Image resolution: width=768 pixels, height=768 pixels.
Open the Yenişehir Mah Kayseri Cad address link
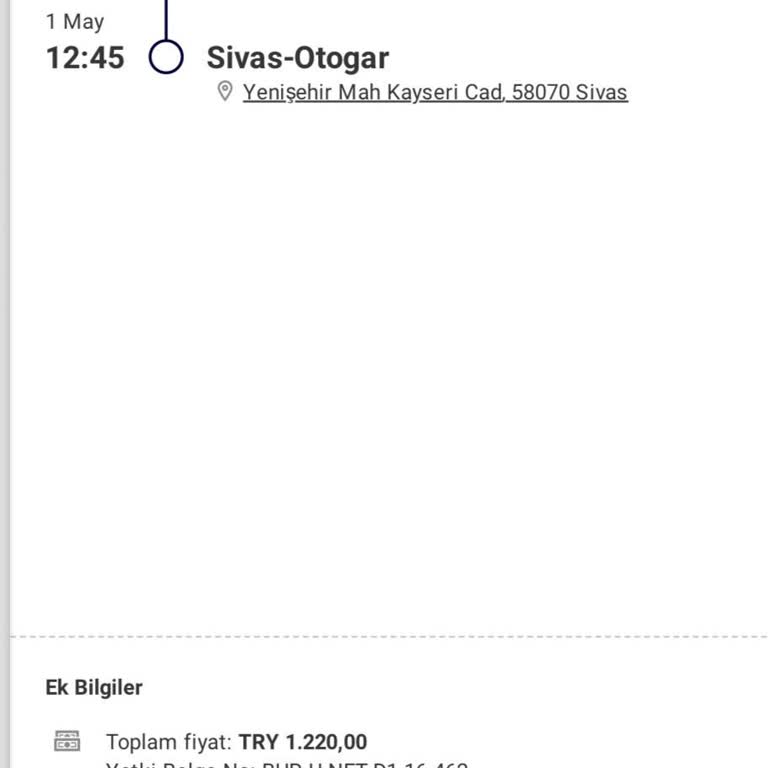pyautogui.click(x=434, y=92)
